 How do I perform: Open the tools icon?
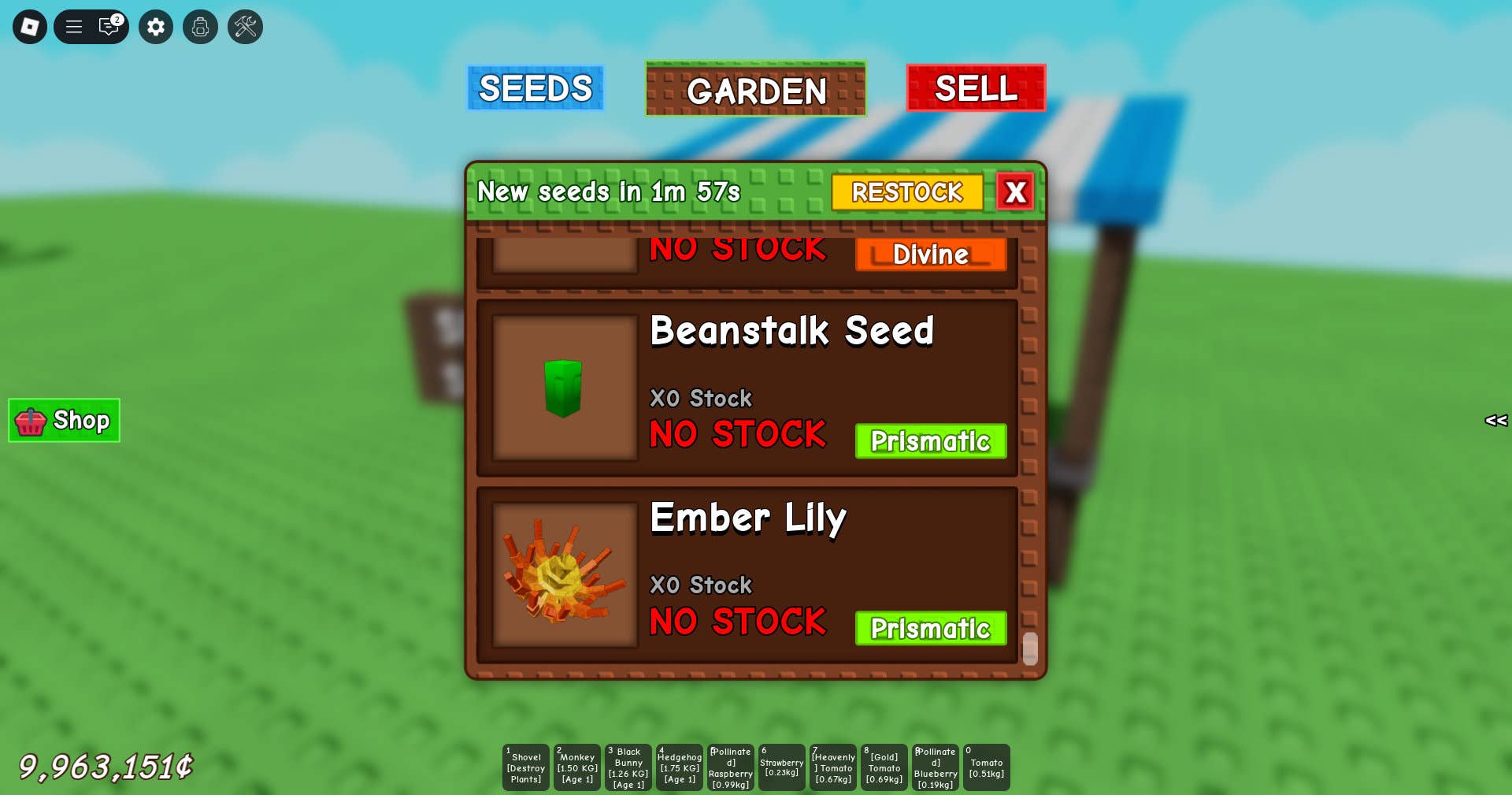pos(245,27)
